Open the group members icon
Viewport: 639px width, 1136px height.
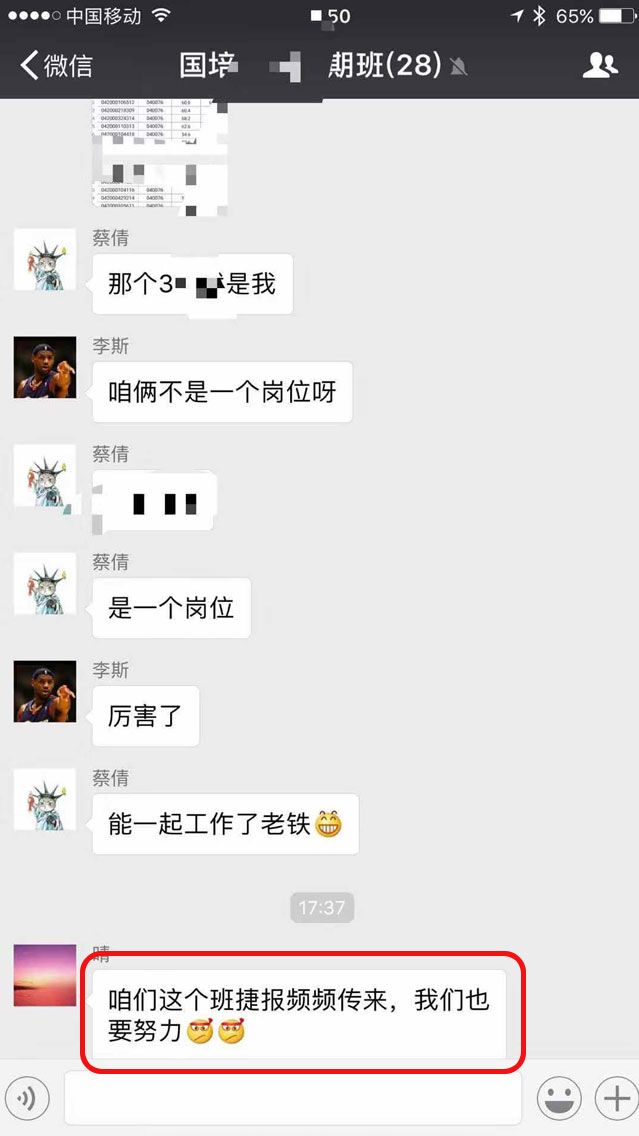600,66
